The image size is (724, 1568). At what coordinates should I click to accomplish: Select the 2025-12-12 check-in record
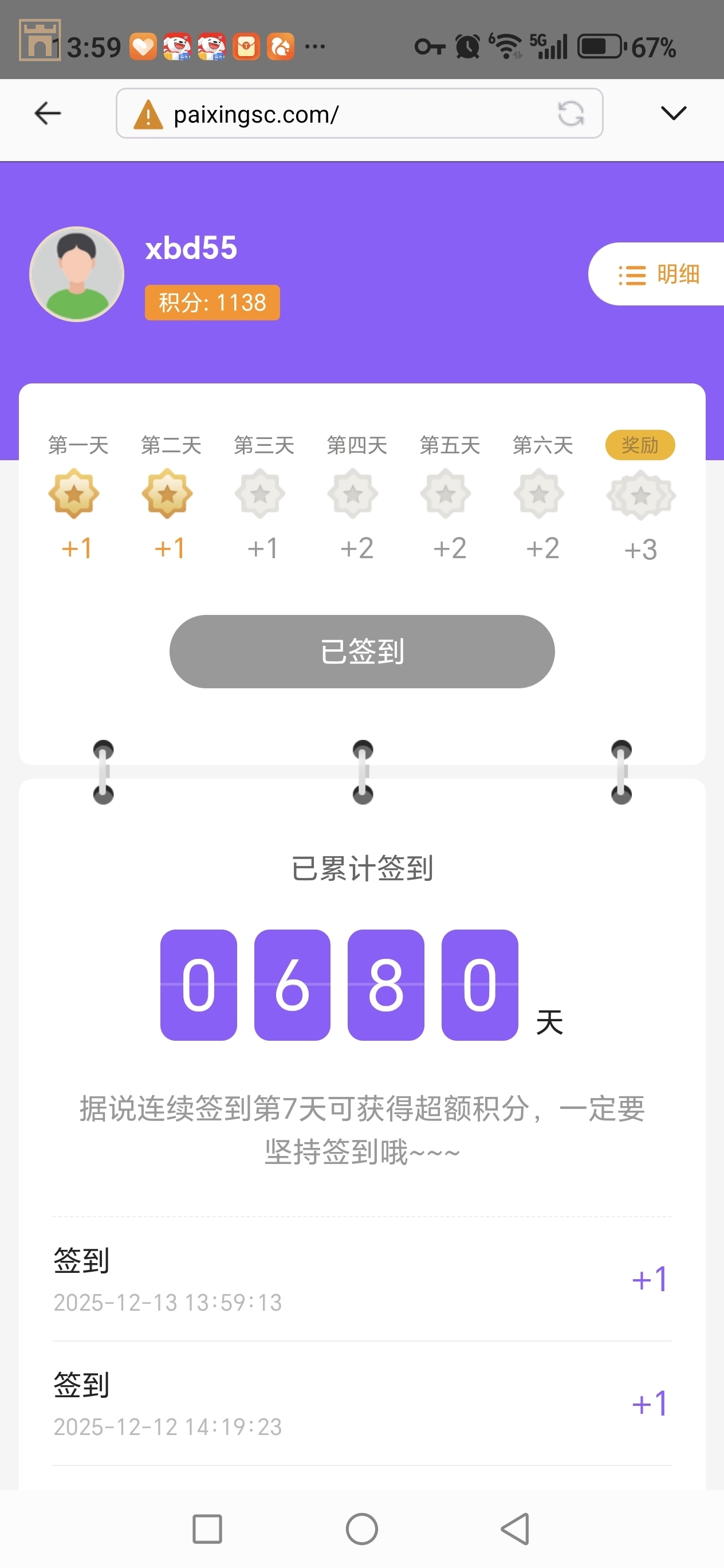362,1400
